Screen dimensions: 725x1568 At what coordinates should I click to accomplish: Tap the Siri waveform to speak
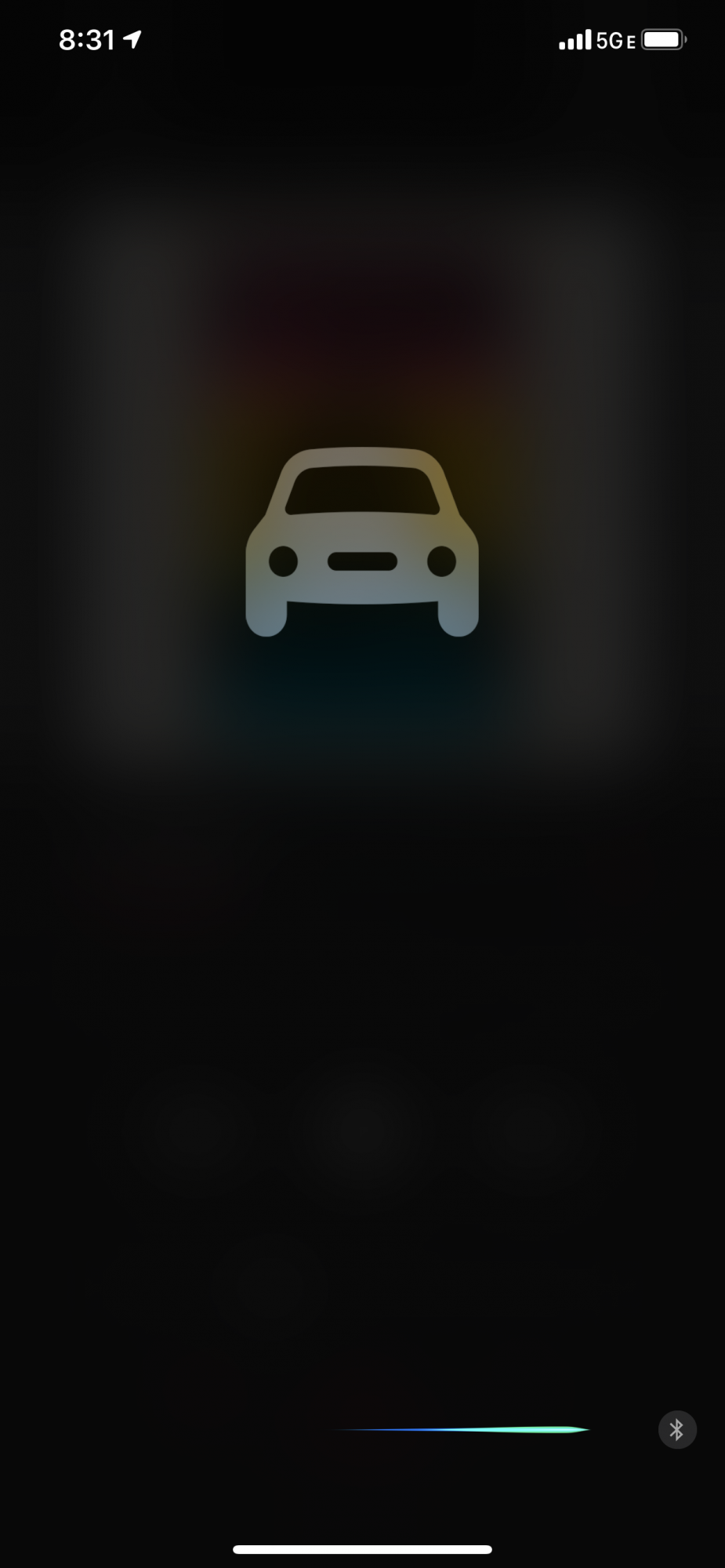pos(462,1429)
